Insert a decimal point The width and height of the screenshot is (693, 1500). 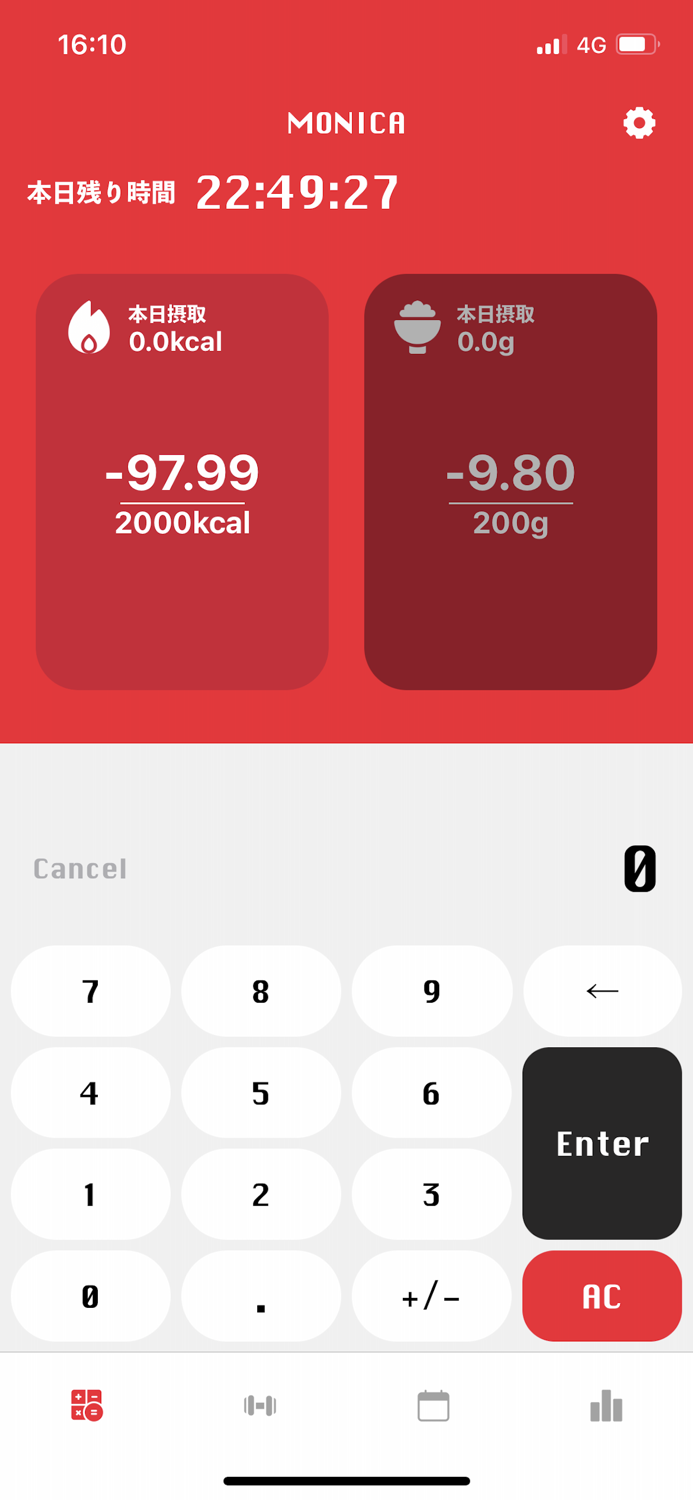[261, 1297]
